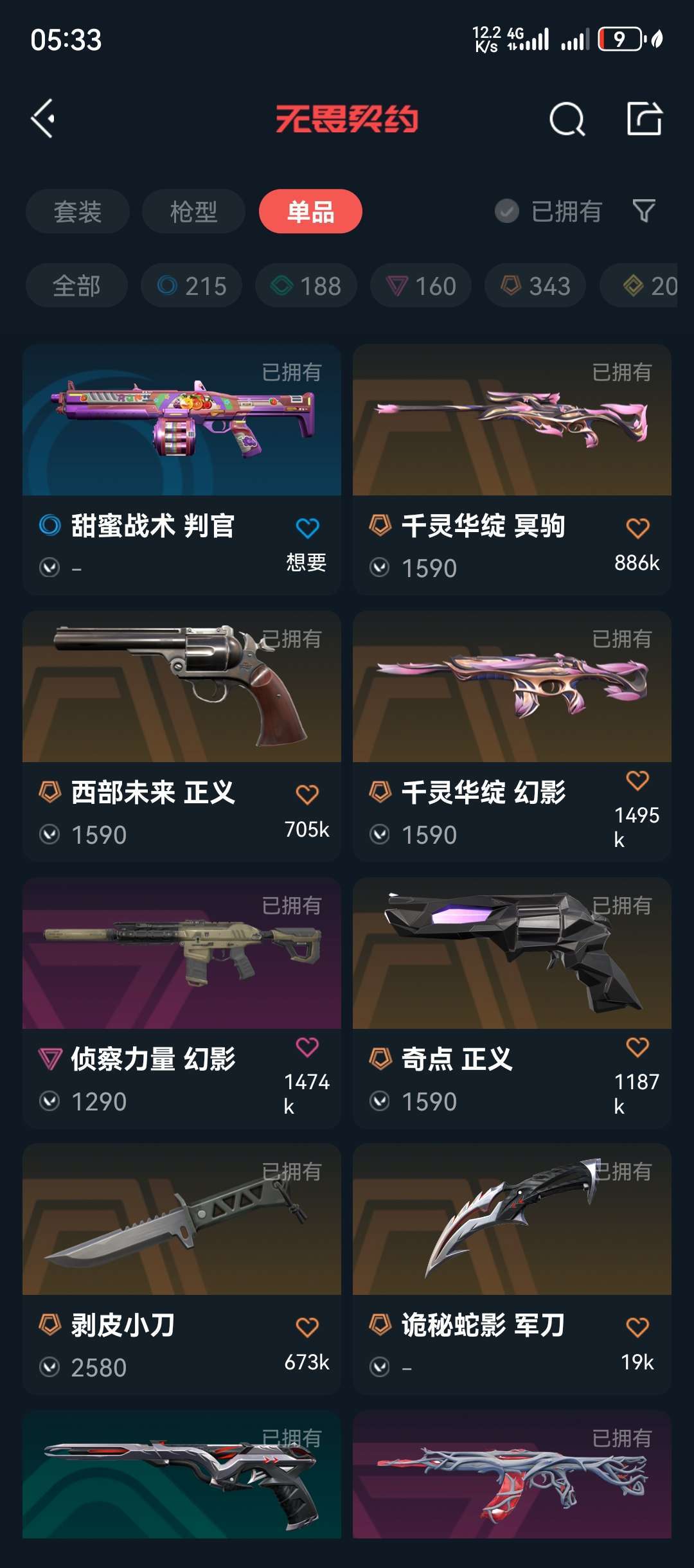Select the 全部 rarity chip
The image size is (694, 1568).
[76, 285]
